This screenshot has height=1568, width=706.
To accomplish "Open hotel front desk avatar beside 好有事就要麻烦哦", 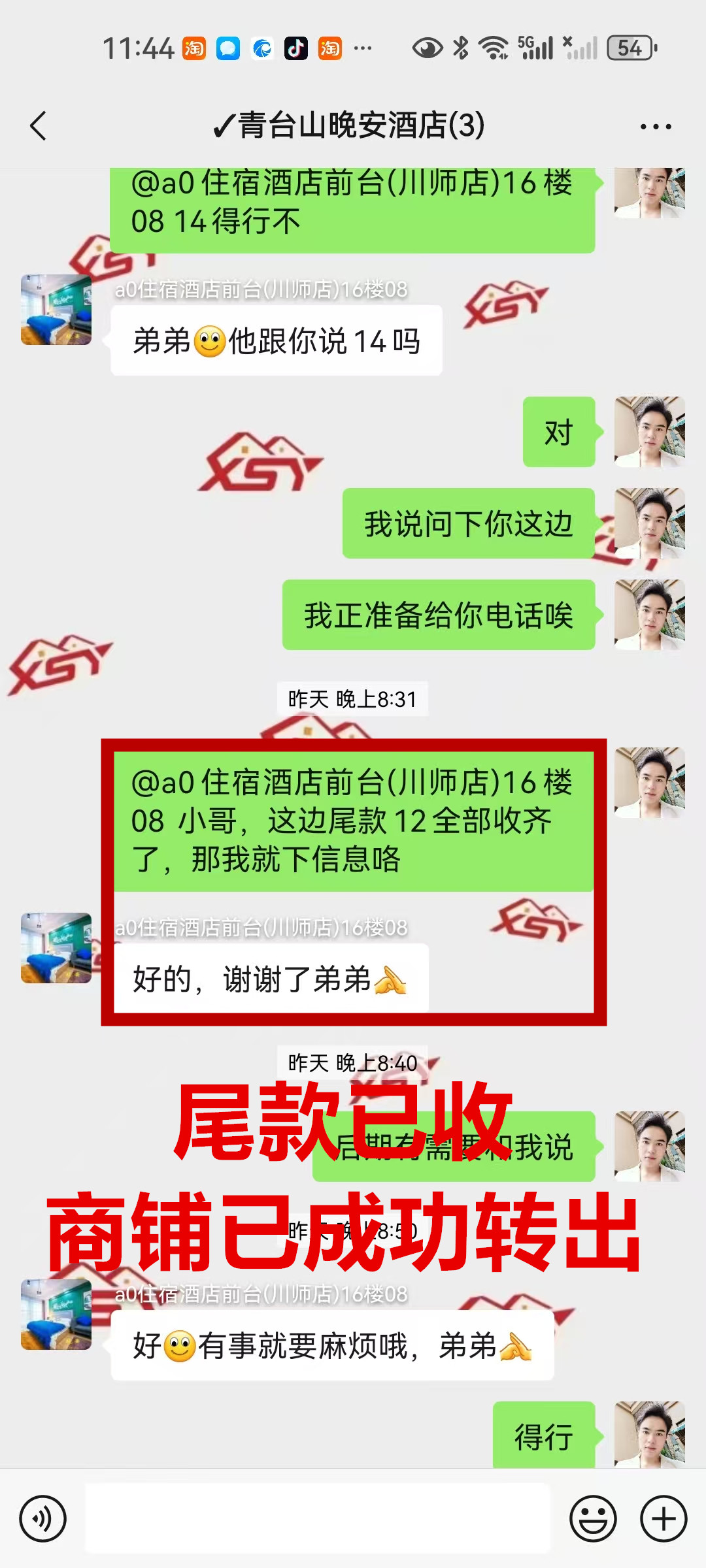I will tap(56, 1315).
